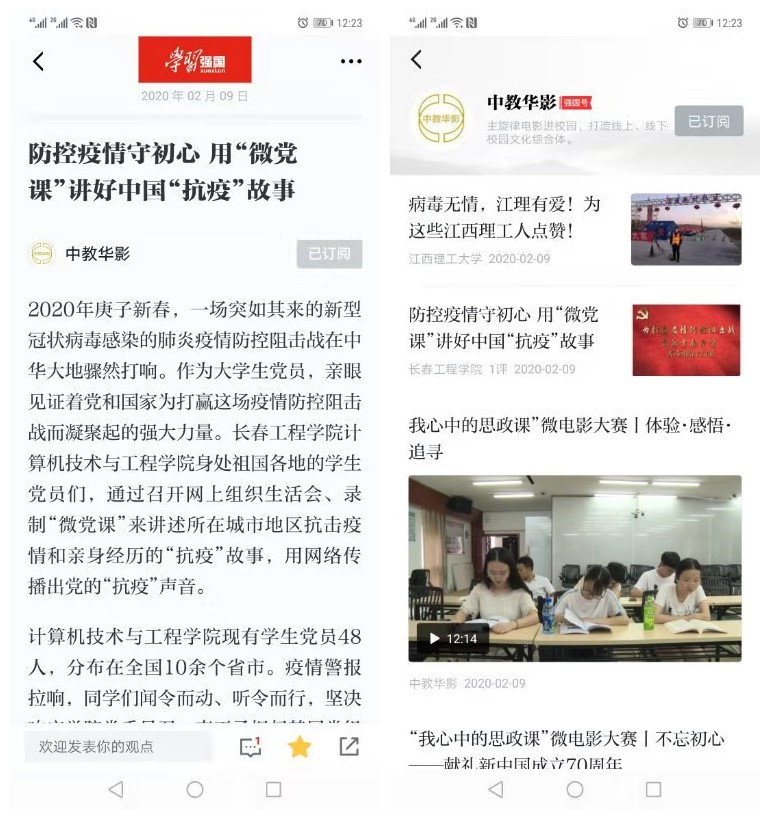Open 不忘初心 献礼新中国成立70周年 micro-film entry
The height and width of the screenshot is (820, 770).
pyautogui.click(x=566, y=749)
